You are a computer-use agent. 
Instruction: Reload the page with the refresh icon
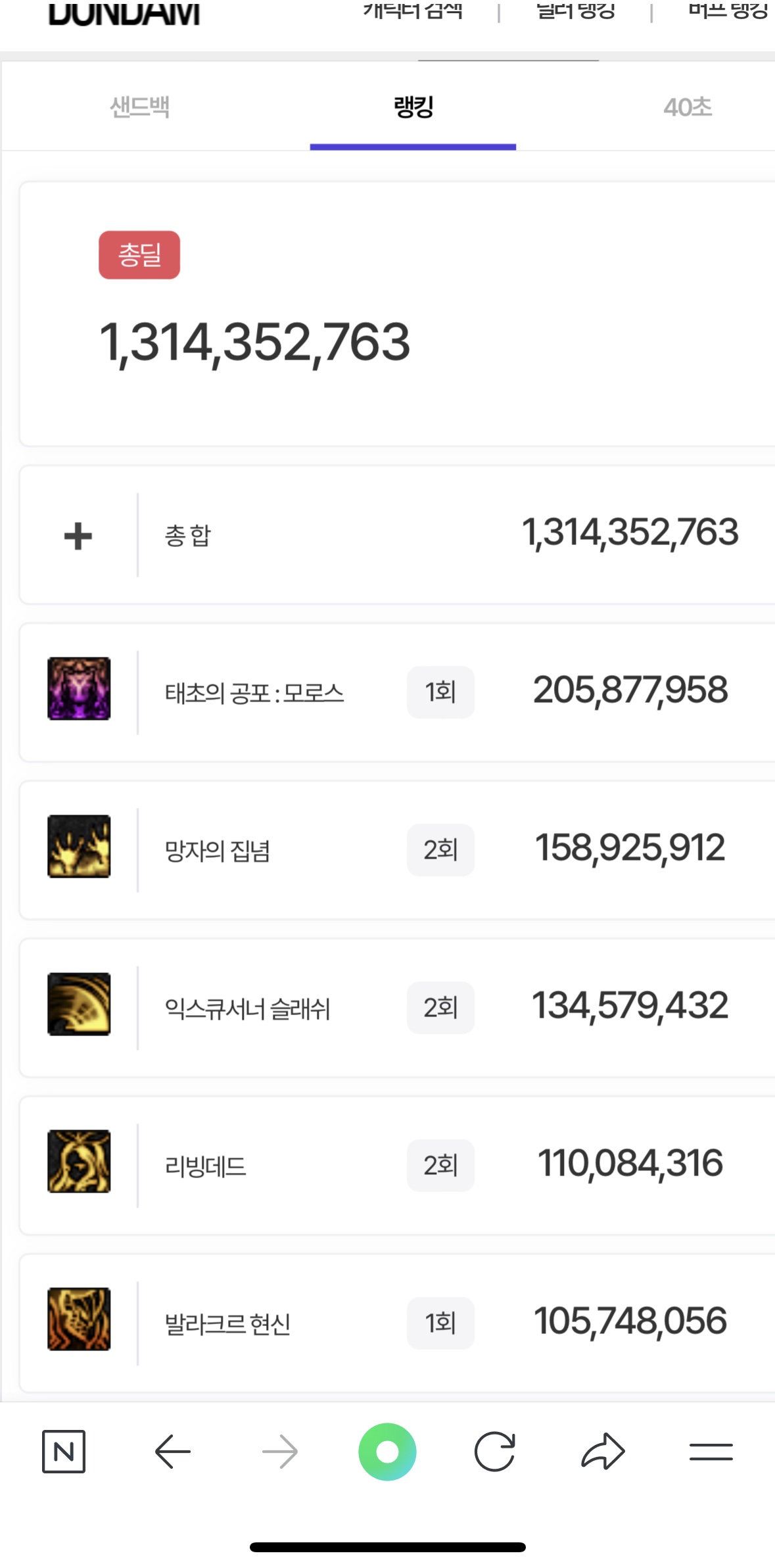coord(494,1451)
